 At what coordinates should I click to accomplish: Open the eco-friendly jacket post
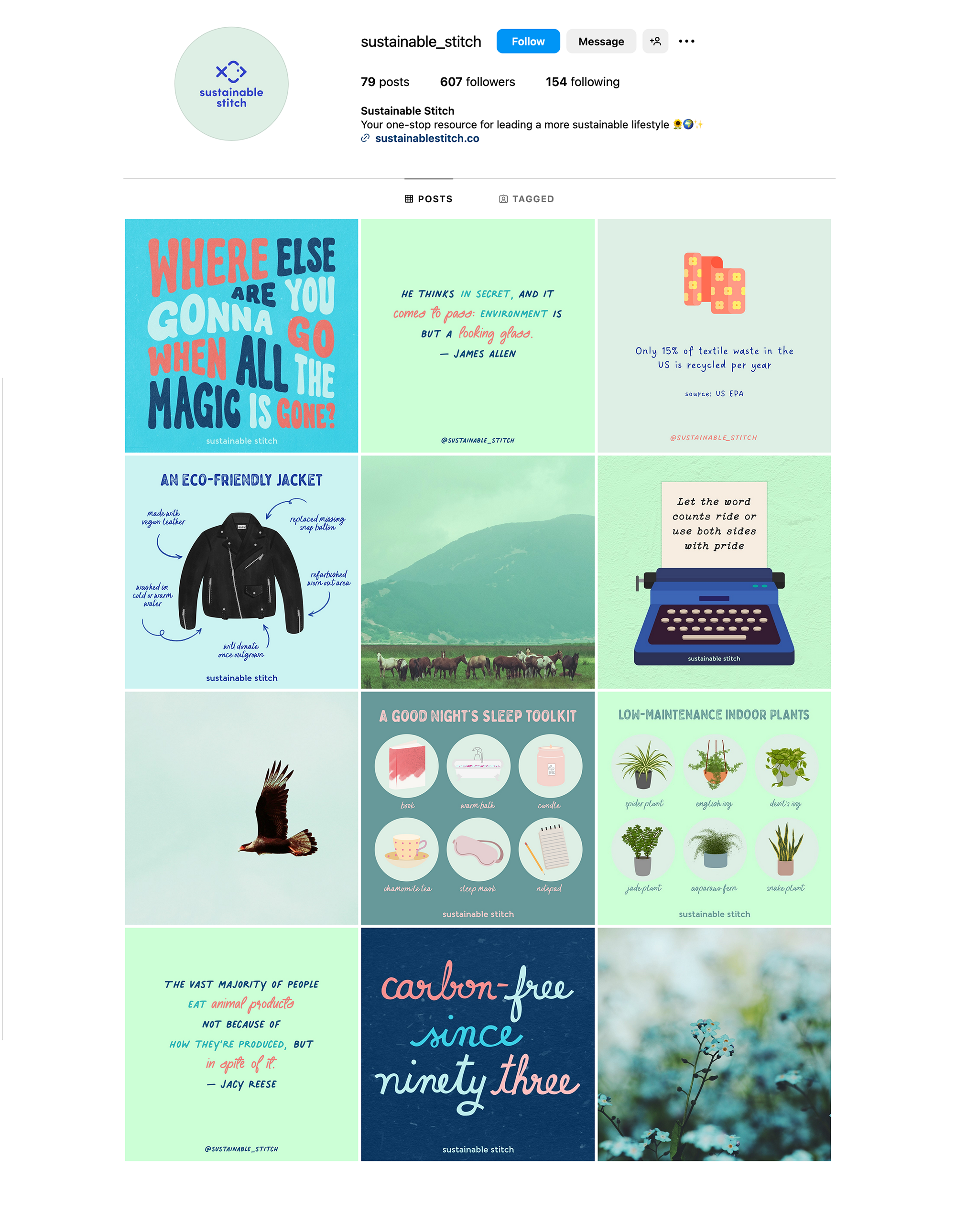point(241,572)
